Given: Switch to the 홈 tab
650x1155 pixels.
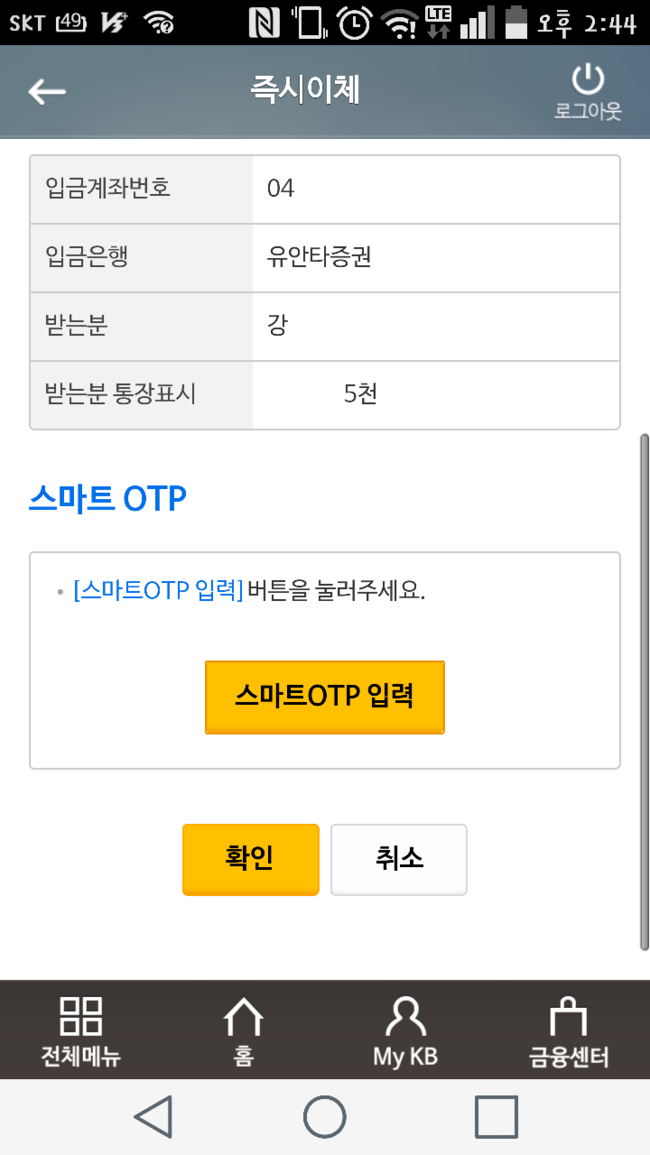Looking at the screenshot, I should coord(243,1031).
